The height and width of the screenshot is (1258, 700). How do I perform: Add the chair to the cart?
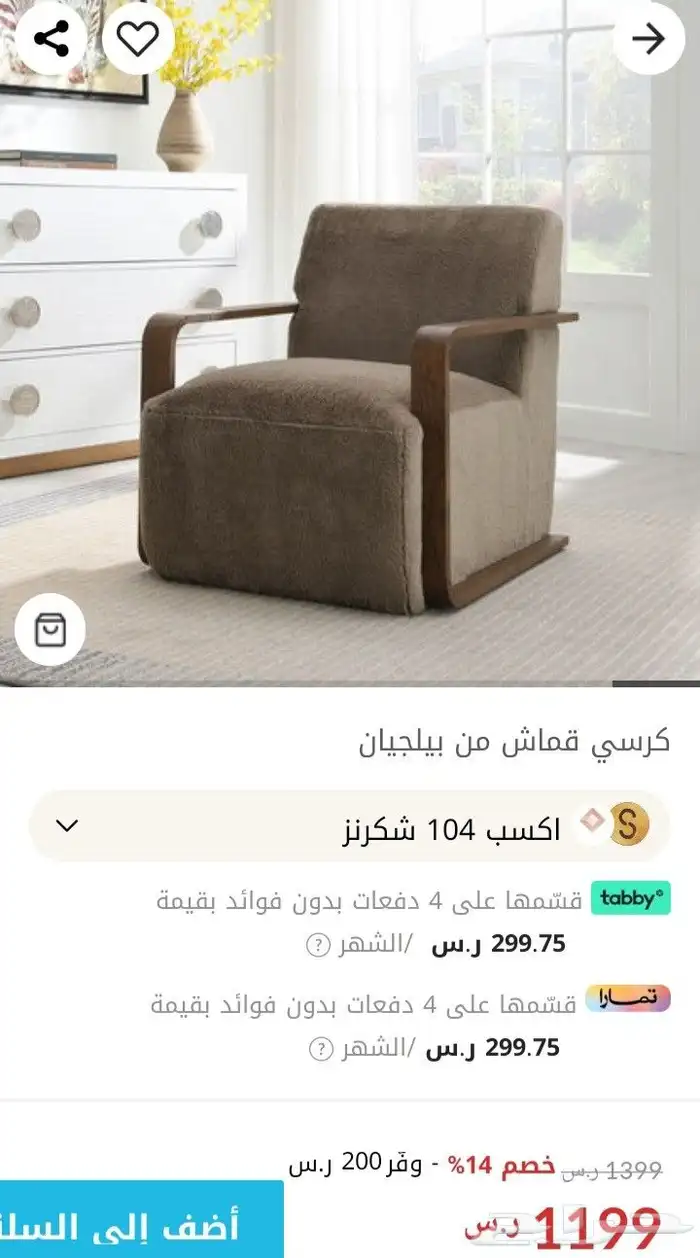(142, 1222)
